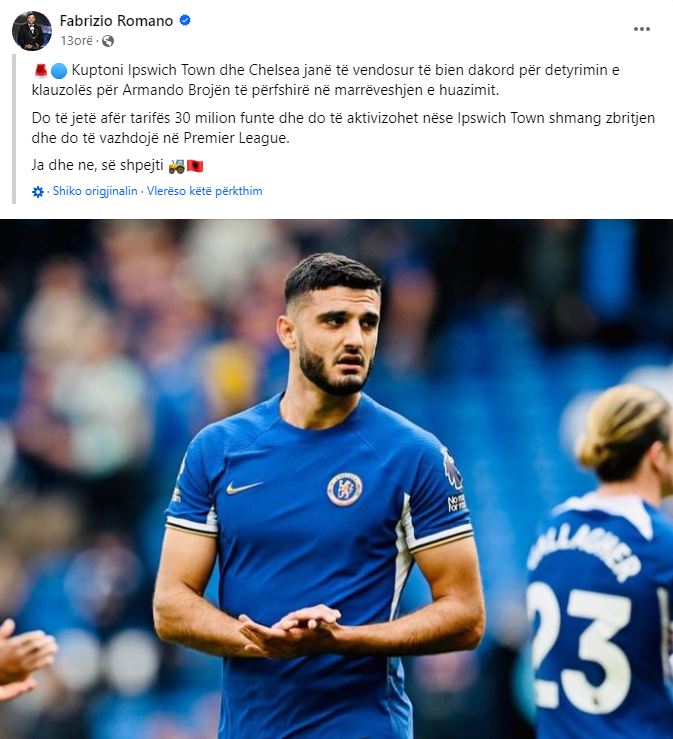Image resolution: width=673 pixels, height=739 pixels.
Task: Rate this translation via Vlerëso këtë përkthim
Action: click(x=204, y=191)
